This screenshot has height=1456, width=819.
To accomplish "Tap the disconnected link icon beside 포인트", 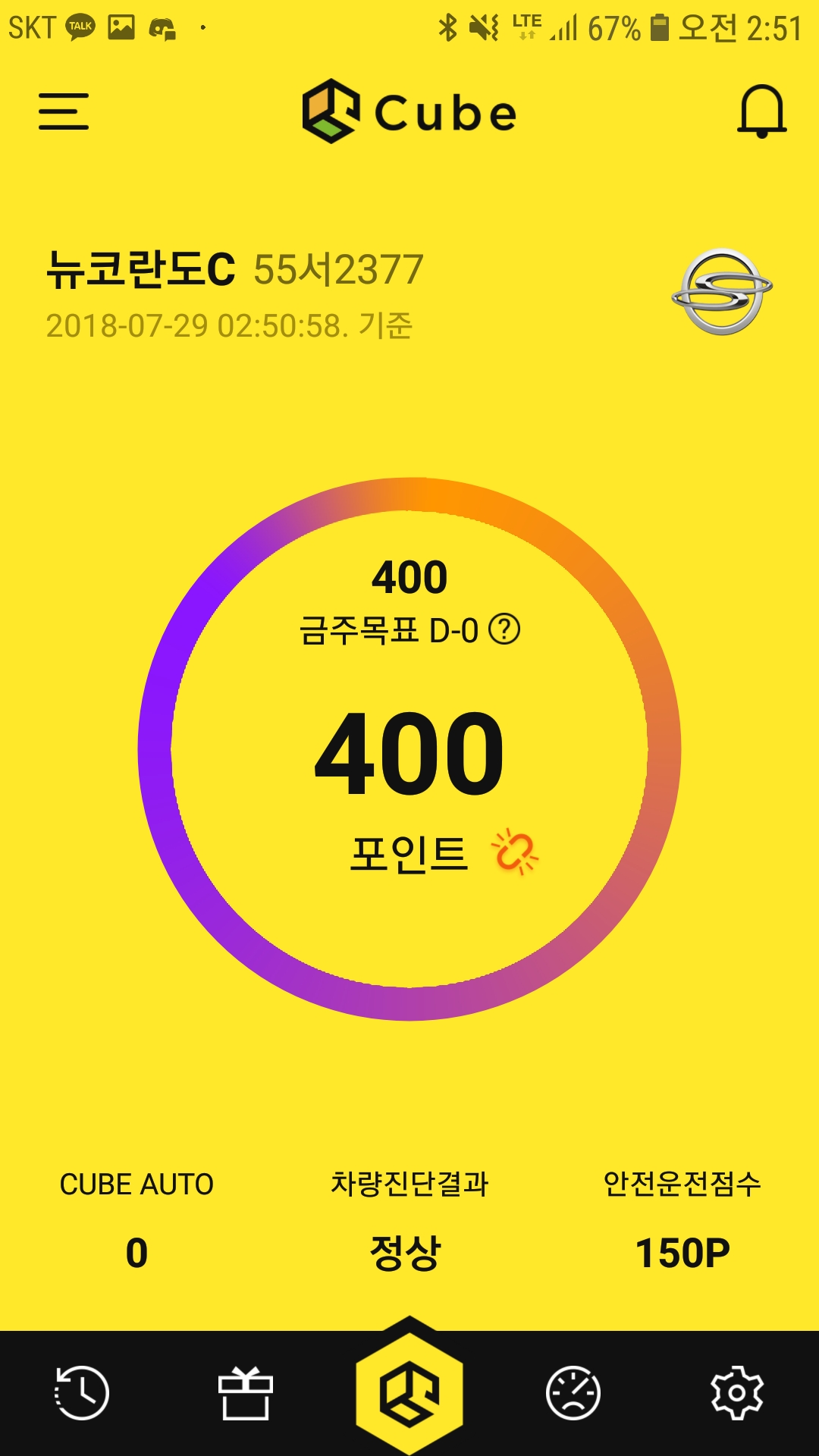I will point(516,852).
